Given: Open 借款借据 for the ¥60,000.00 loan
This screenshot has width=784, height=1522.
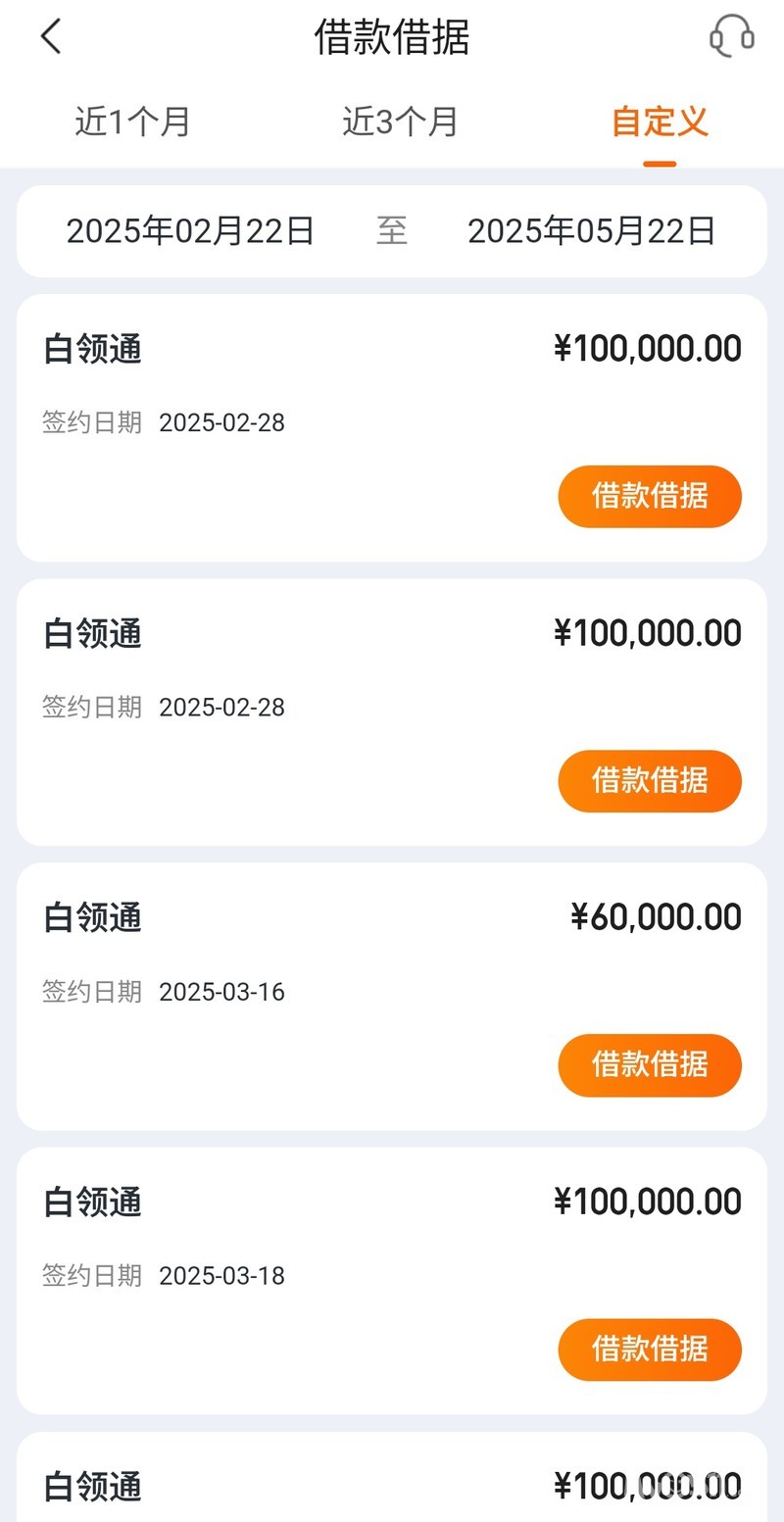Looking at the screenshot, I should [x=649, y=1064].
